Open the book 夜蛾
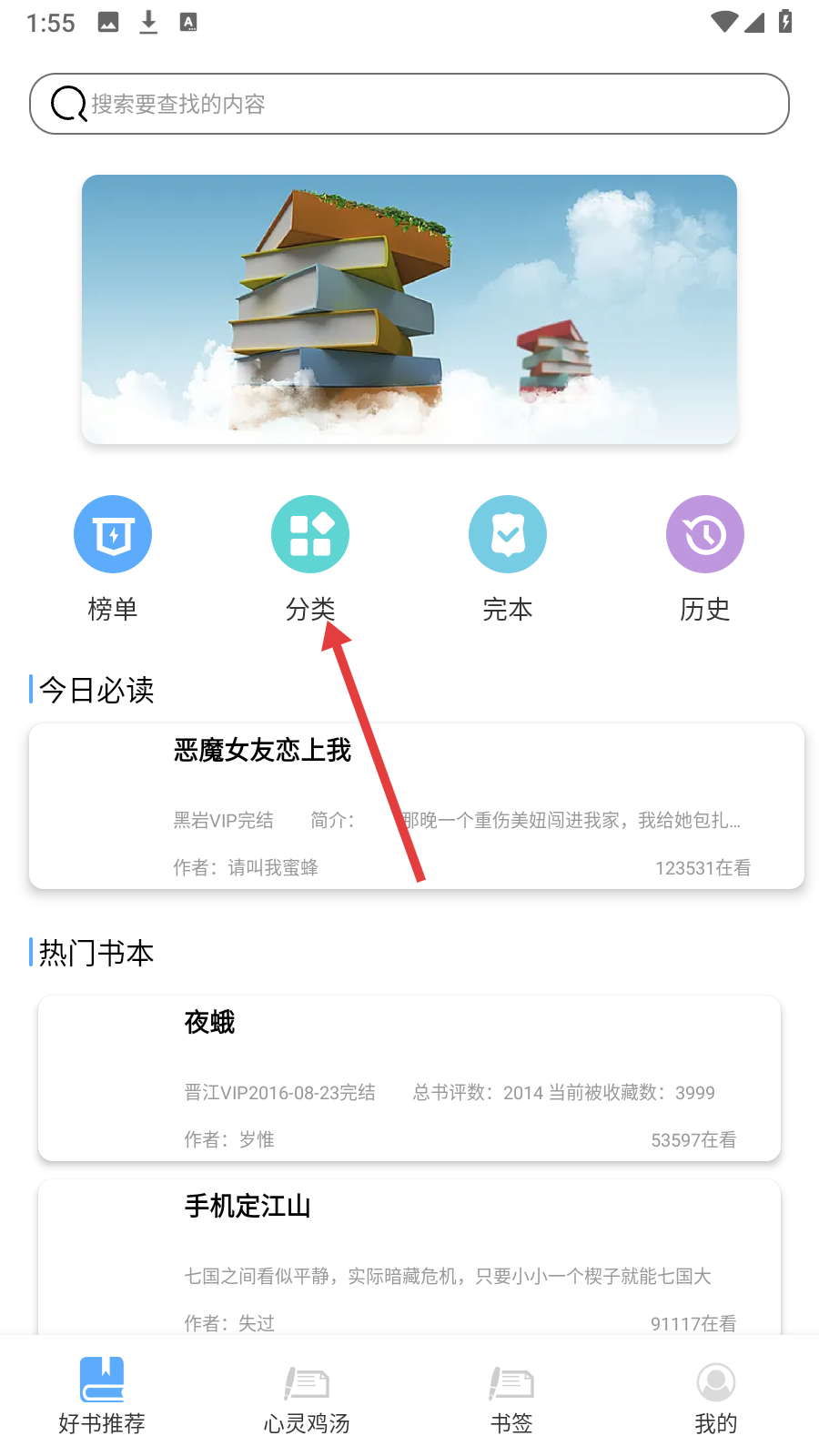Viewport: 819px width, 1456px height. click(x=409, y=1078)
